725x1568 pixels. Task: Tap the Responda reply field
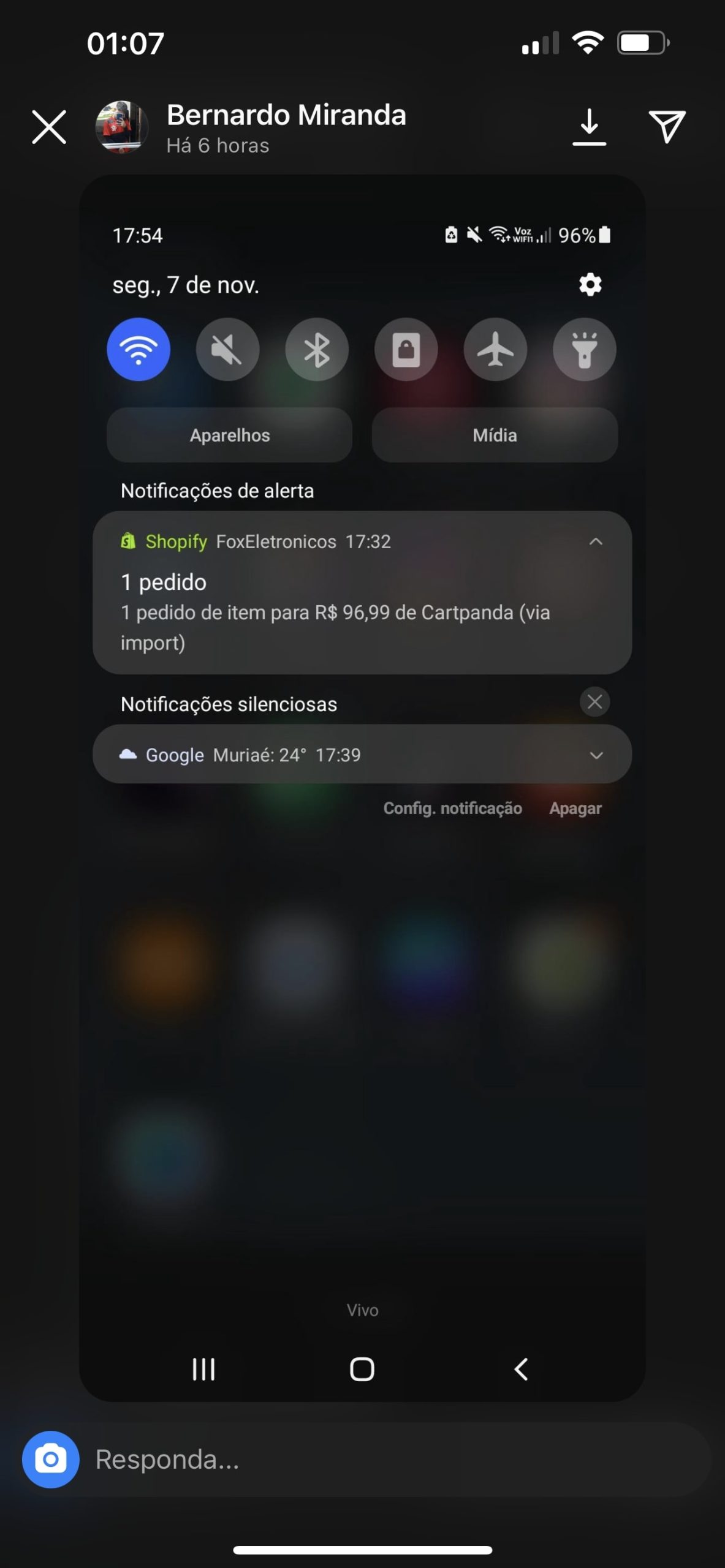(392, 1459)
